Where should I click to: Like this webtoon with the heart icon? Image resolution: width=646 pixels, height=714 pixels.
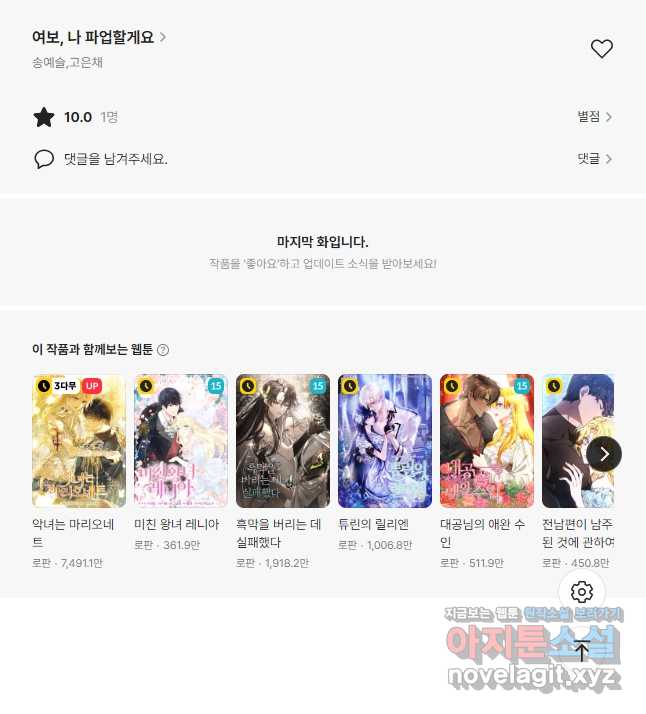[601, 48]
